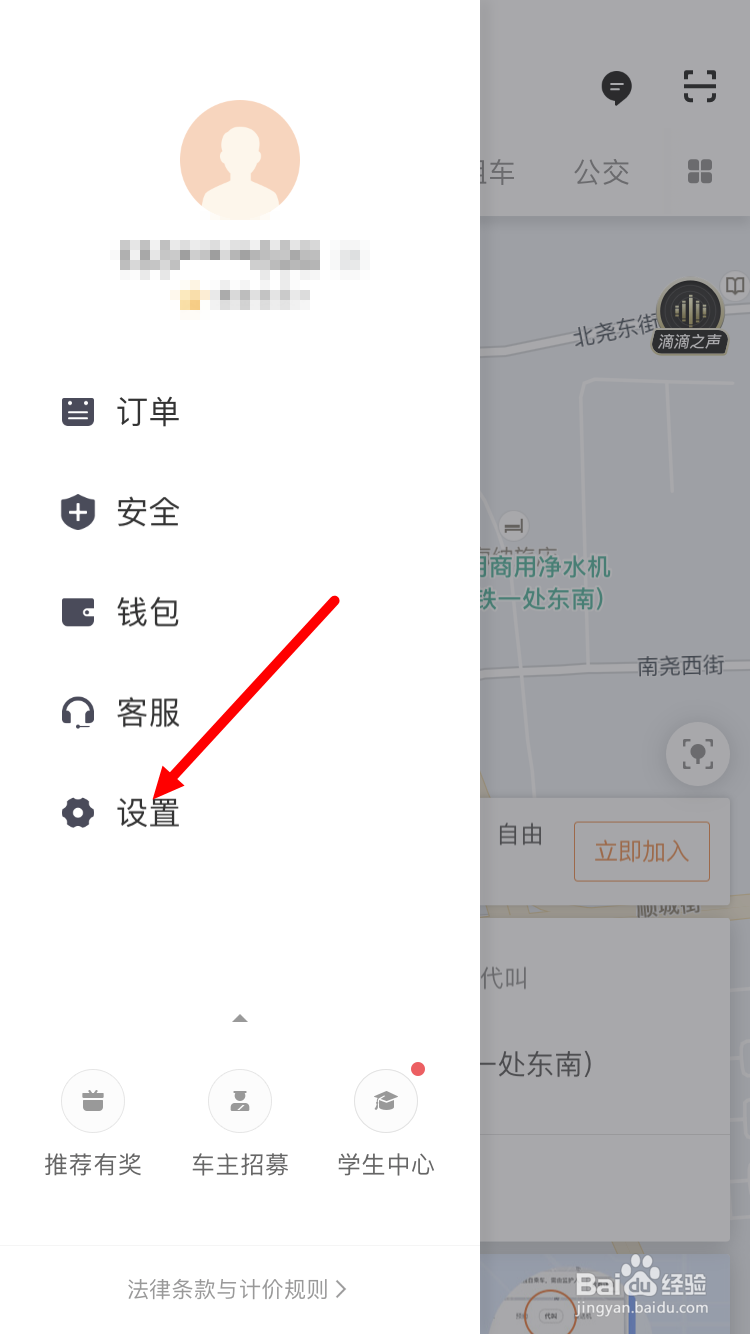The width and height of the screenshot is (750, 1334).
Task: Expand 法律条款与计价规则 with its chevron
Action: click(x=338, y=1288)
